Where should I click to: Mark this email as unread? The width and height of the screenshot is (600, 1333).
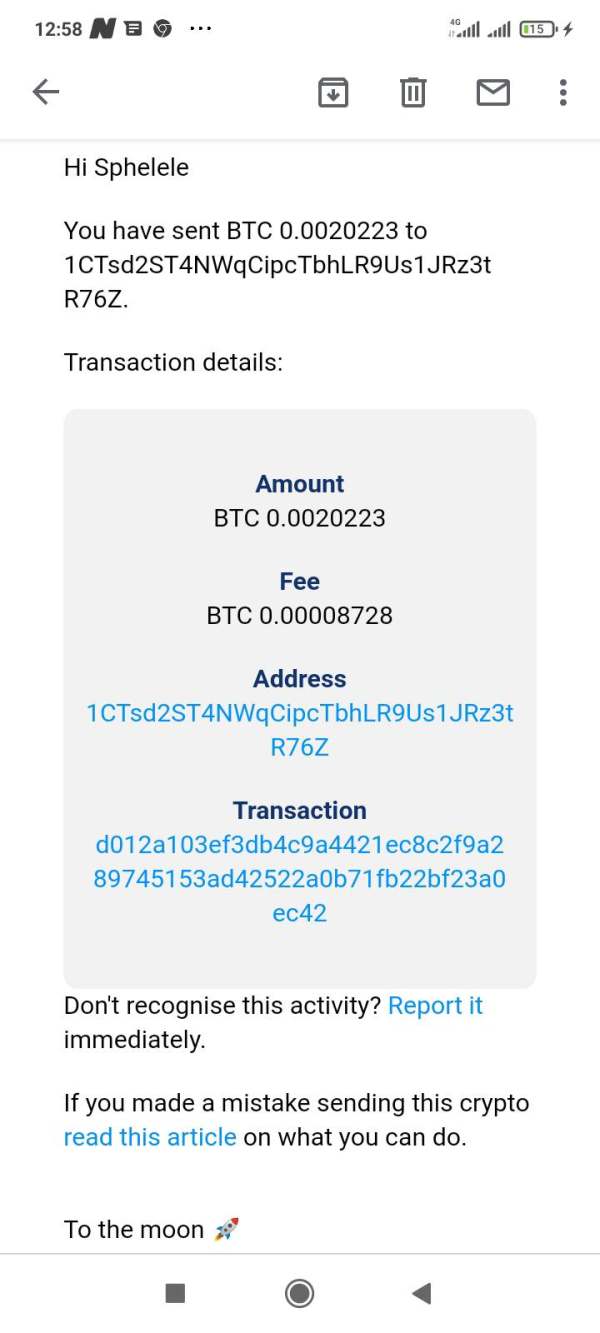click(x=492, y=93)
